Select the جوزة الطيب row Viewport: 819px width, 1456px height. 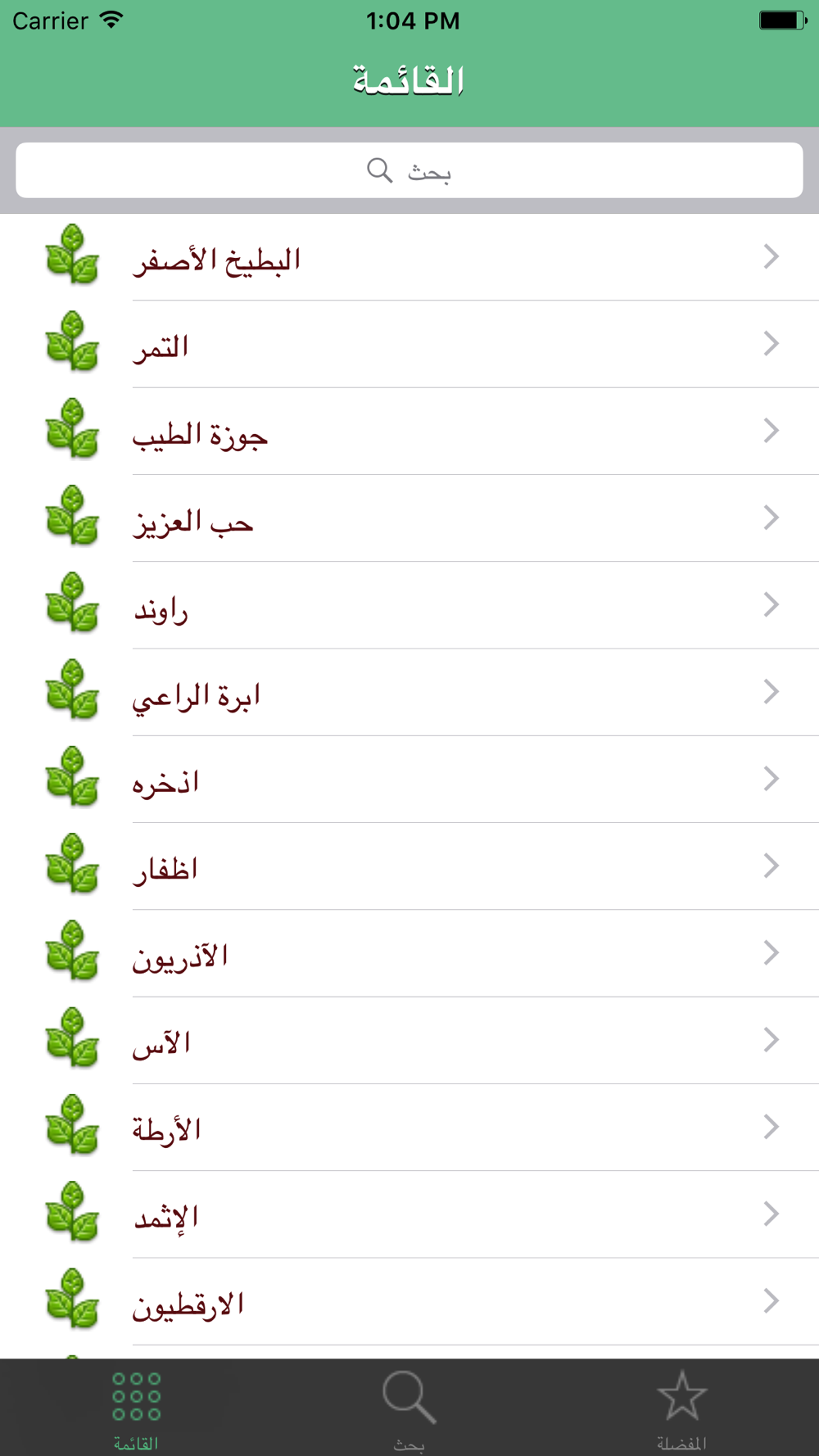tap(409, 431)
